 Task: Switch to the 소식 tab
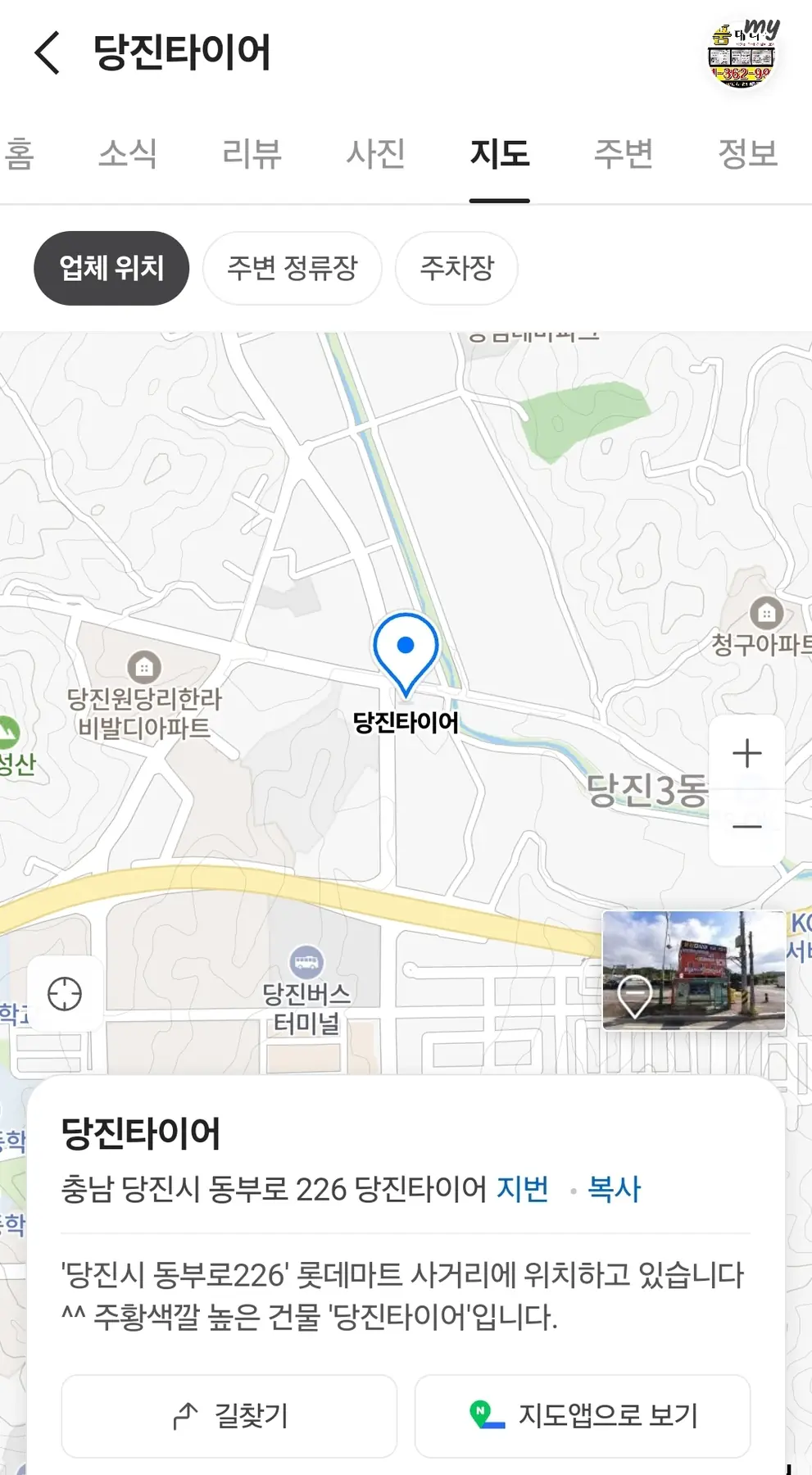[x=127, y=153]
